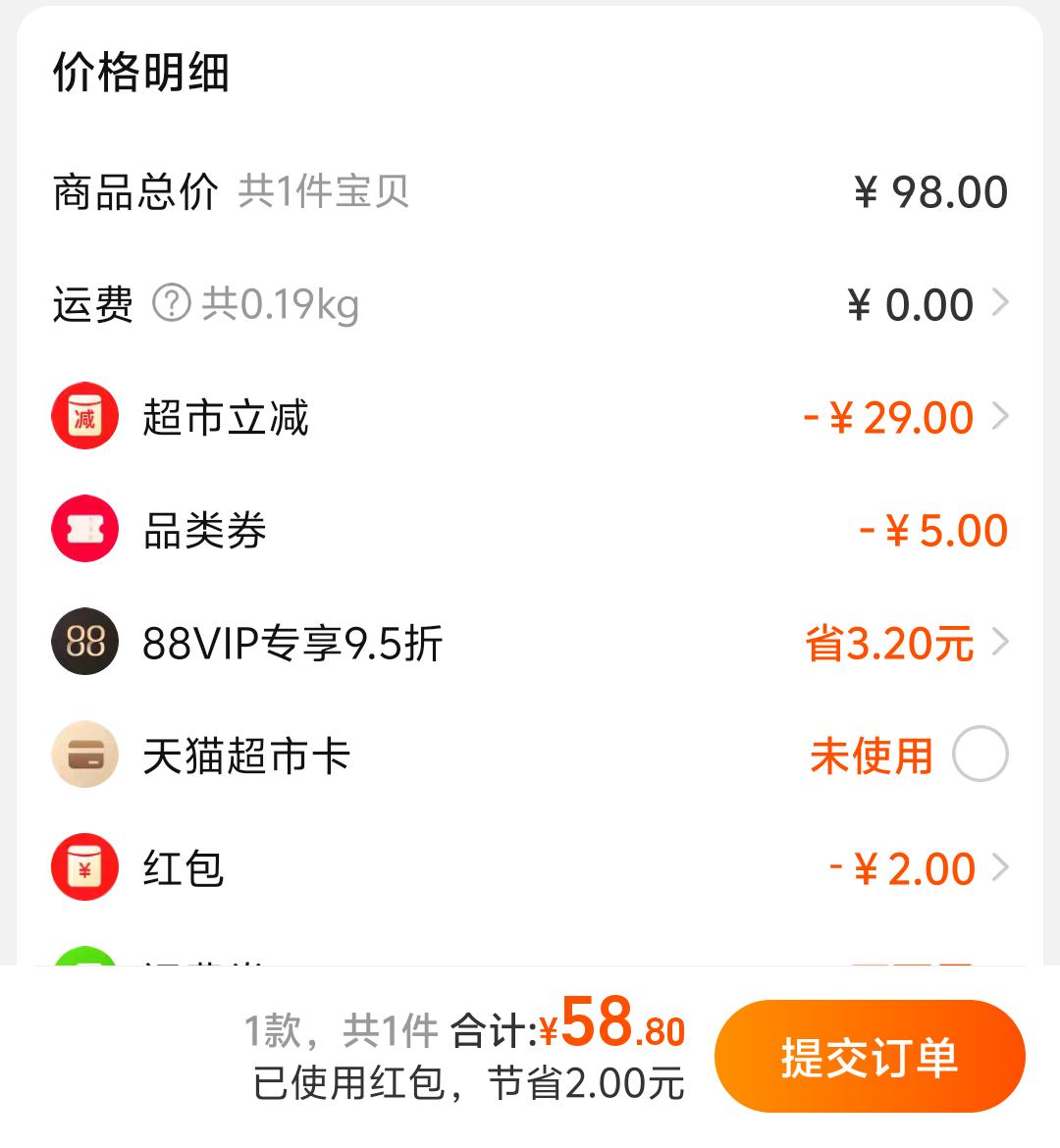Tap the 运费 help question icon
This screenshot has width=1060, height=1148.
click(171, 304)
